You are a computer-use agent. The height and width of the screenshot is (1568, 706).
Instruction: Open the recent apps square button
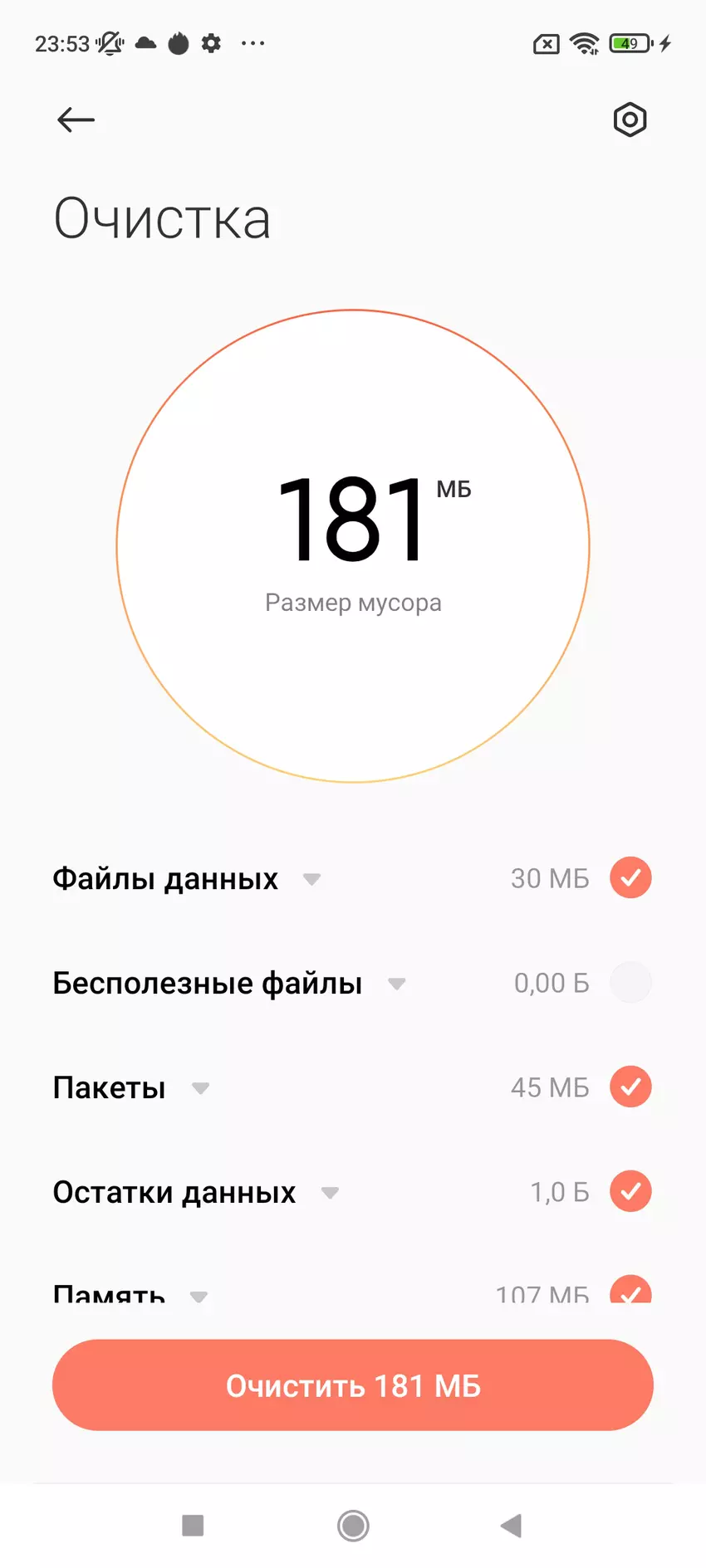193,1526
